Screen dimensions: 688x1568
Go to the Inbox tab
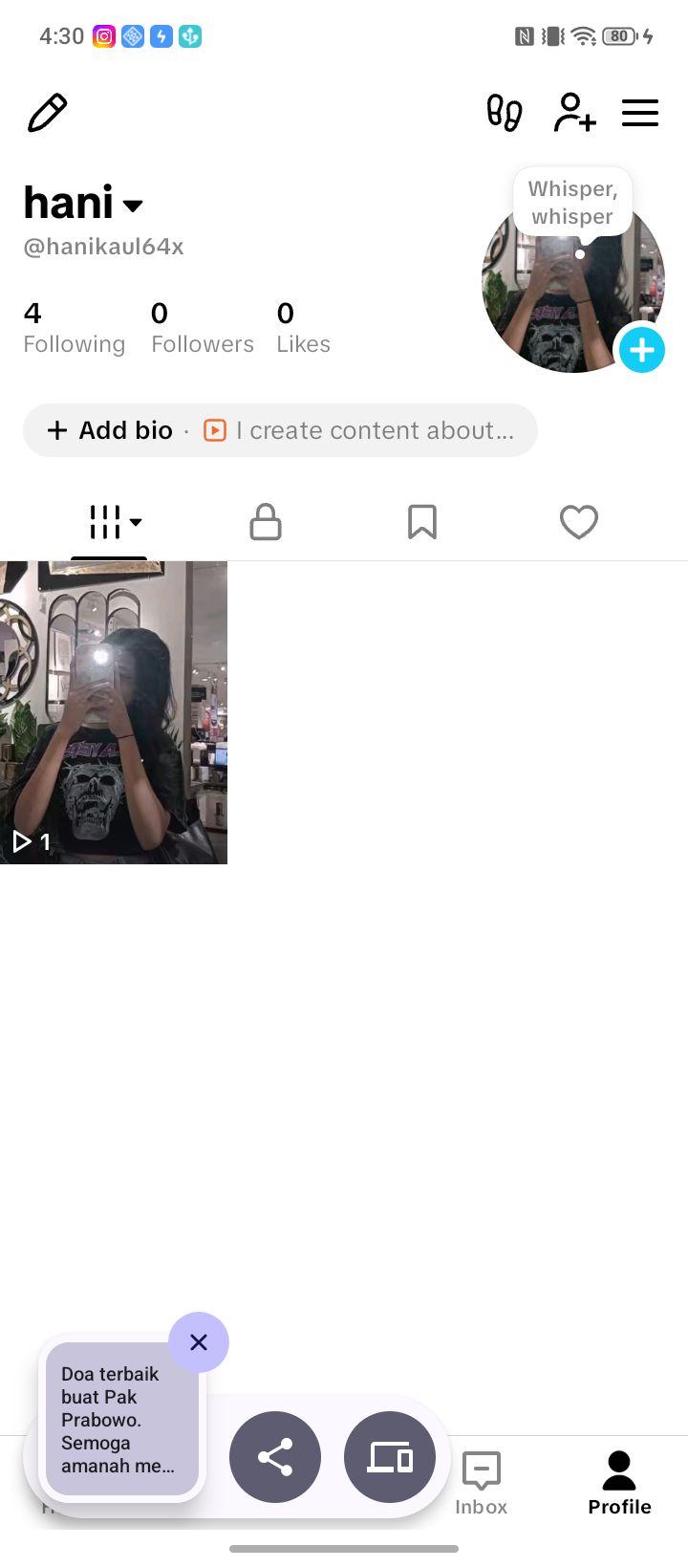coord(481,1482)
